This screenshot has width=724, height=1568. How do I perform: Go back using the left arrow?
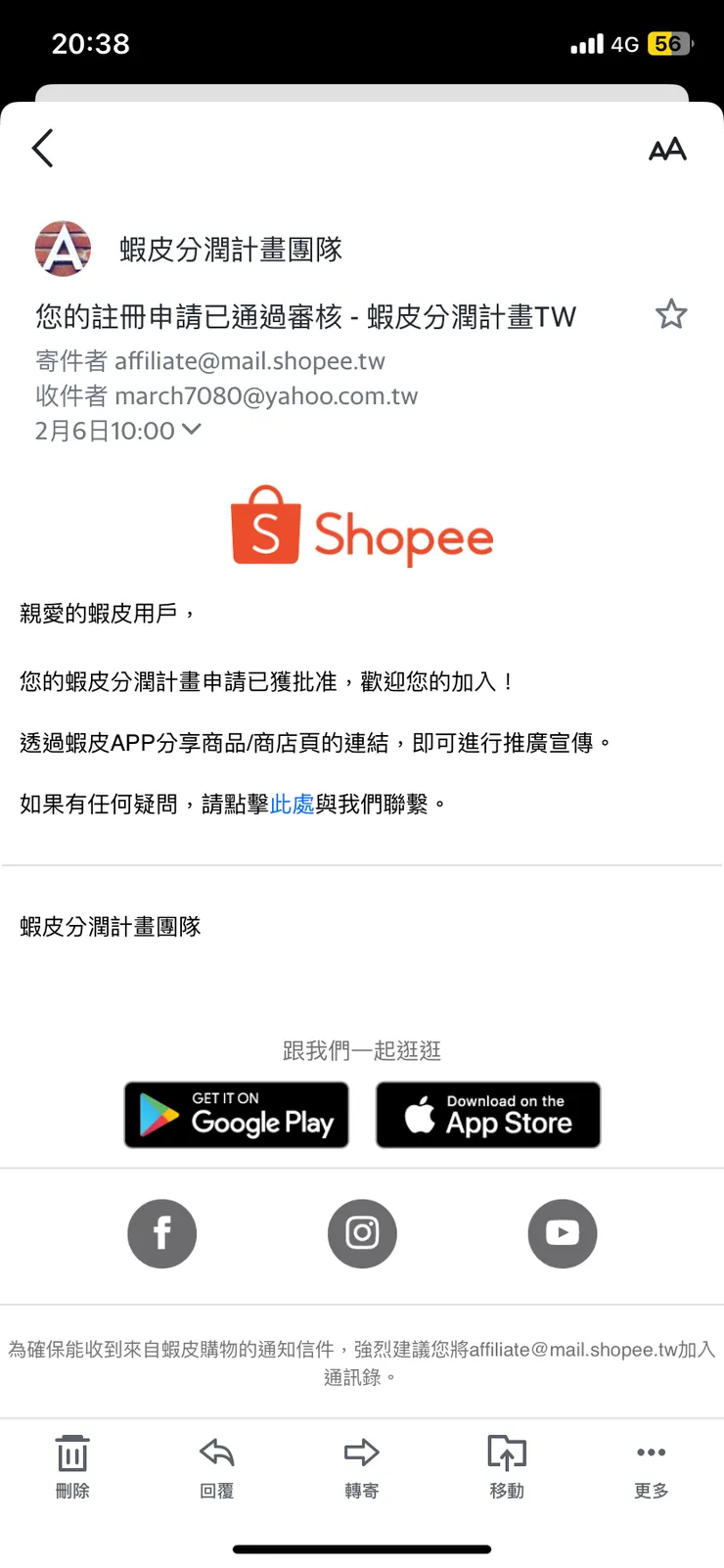coord(42,148)
